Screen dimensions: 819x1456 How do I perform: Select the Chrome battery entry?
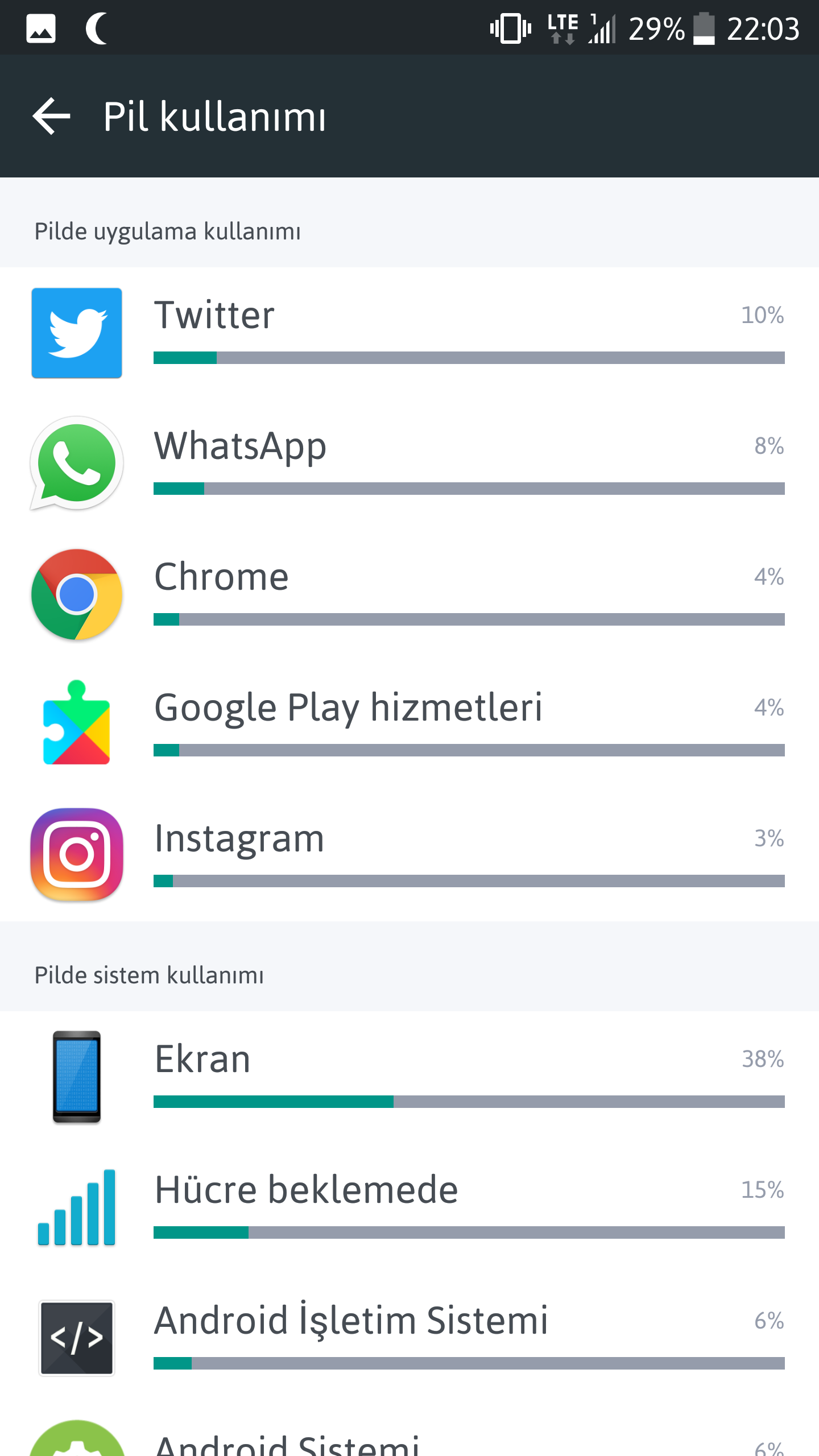coord(409,594)
